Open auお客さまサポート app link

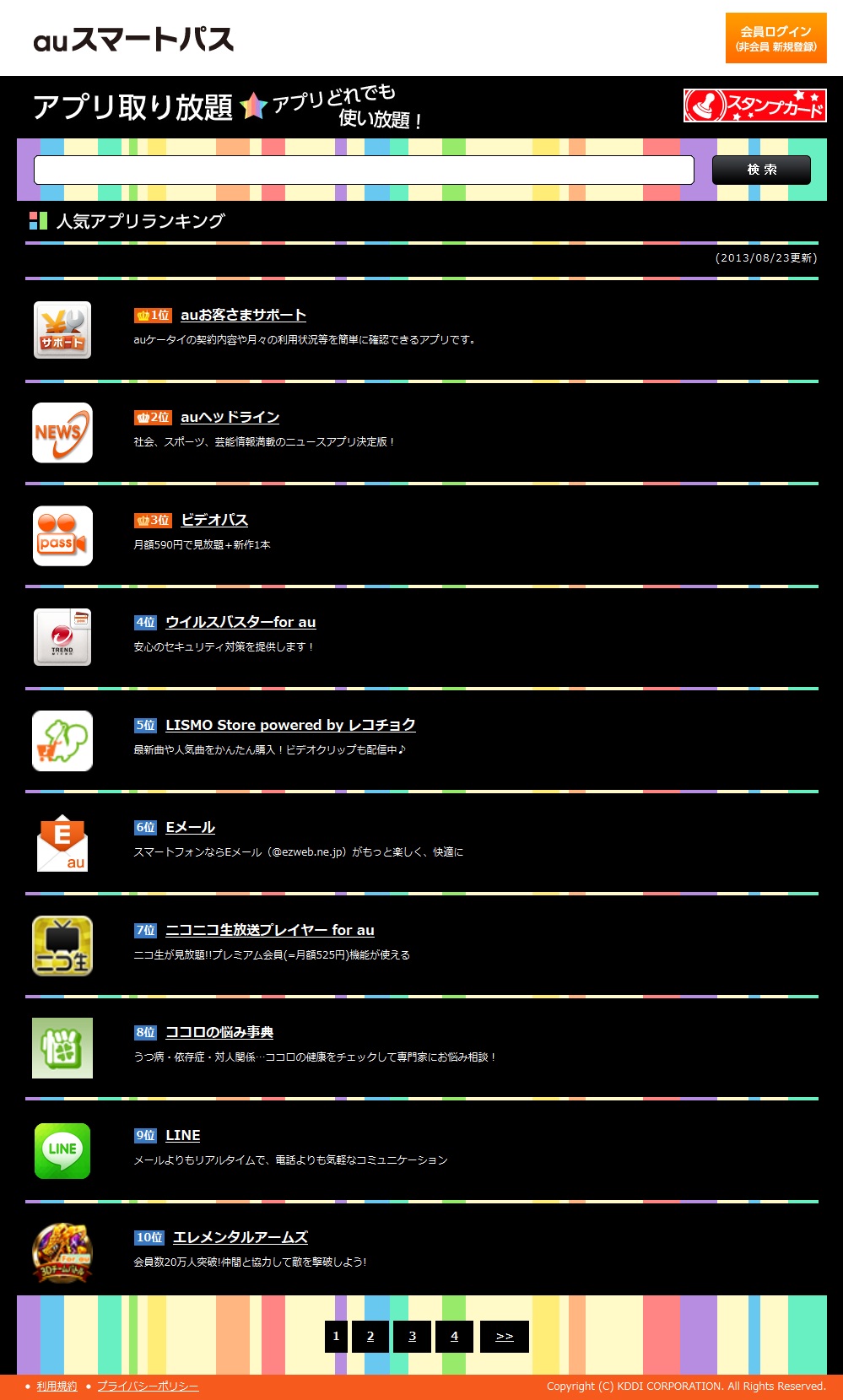(x=243, y=315)
